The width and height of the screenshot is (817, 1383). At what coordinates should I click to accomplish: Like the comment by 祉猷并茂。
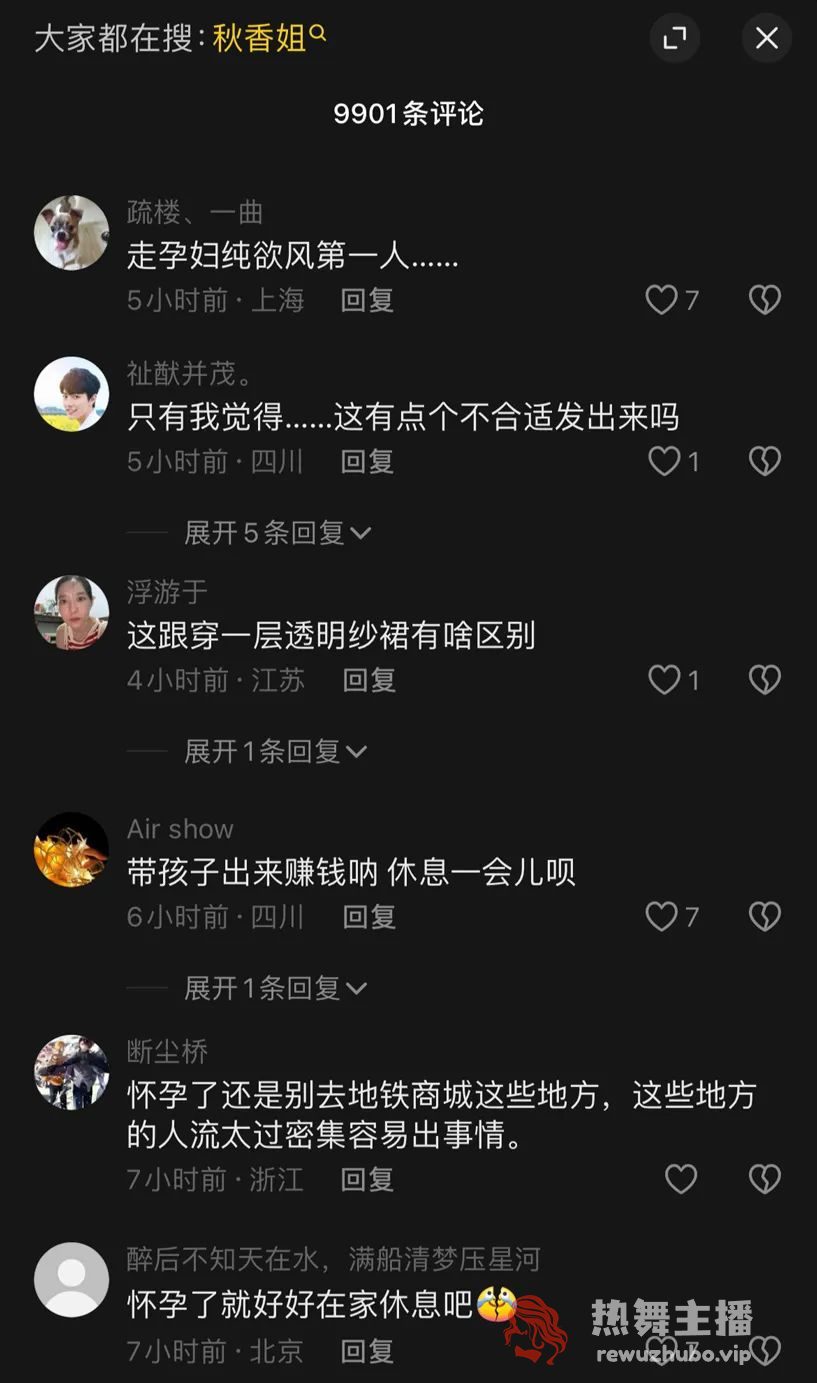click(665, 461)
